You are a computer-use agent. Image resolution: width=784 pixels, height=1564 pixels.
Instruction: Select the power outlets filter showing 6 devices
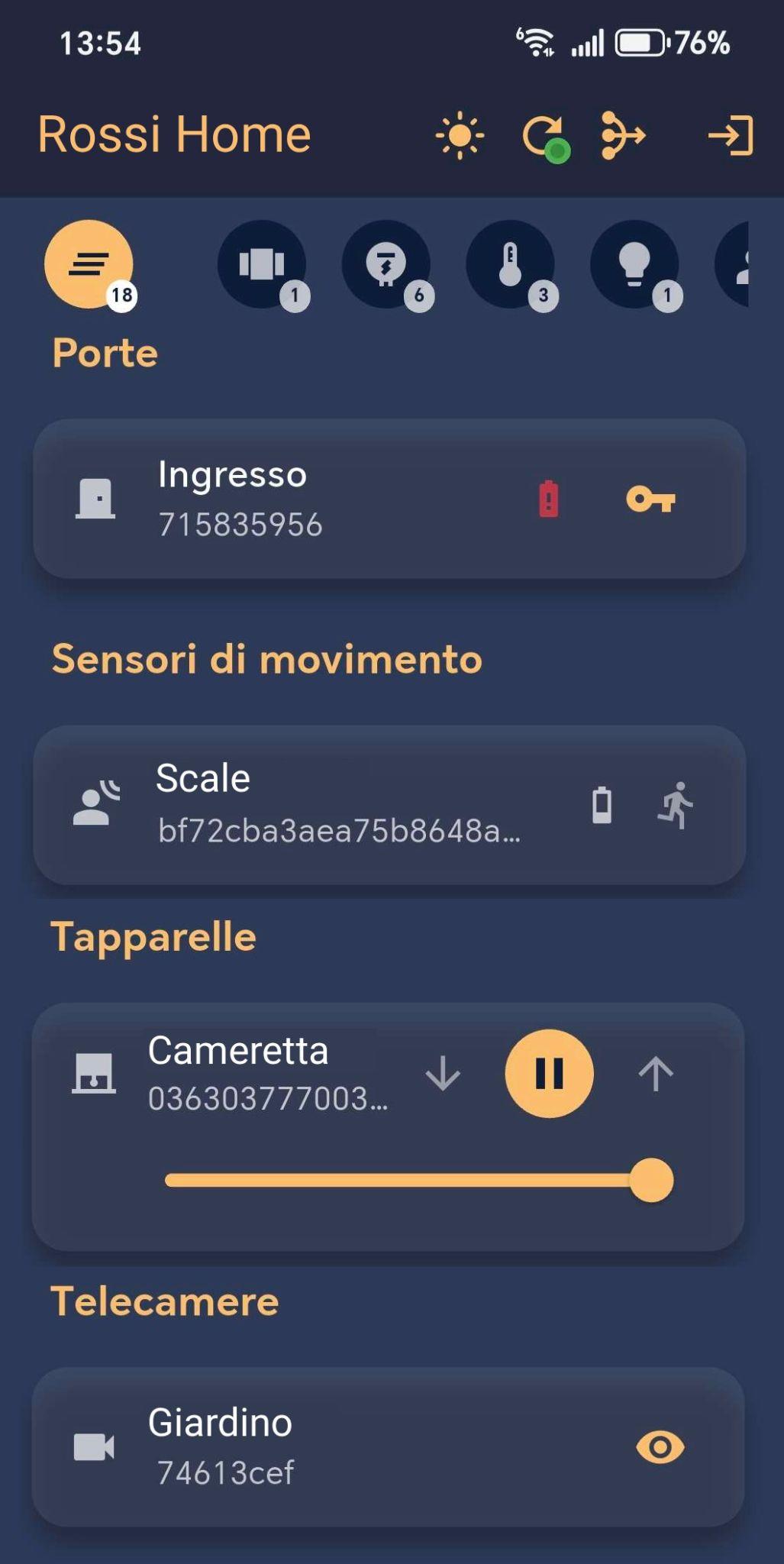388,263
